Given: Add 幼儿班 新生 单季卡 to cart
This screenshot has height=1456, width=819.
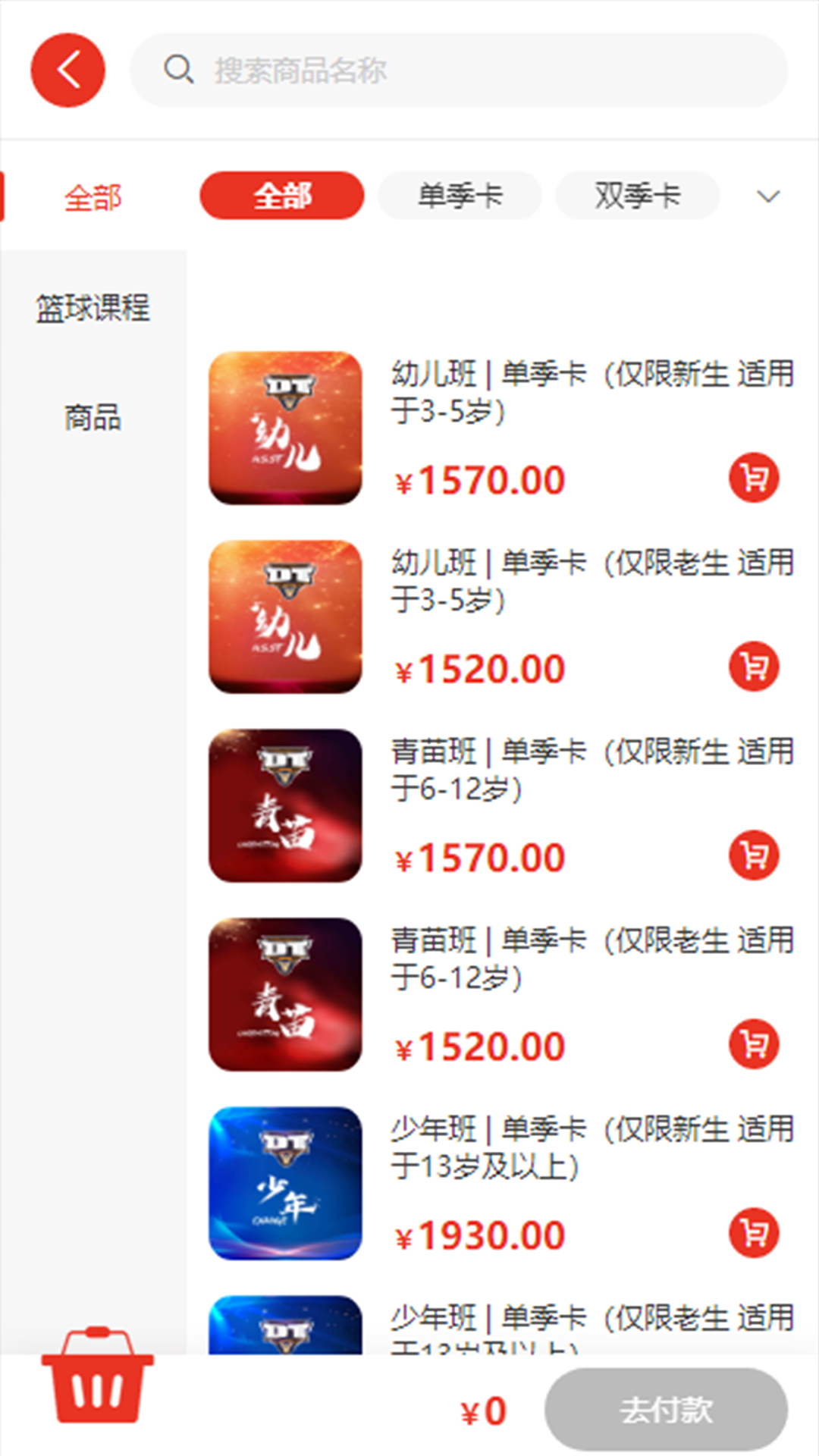Looking at the screenshot, I should (754, 478).
